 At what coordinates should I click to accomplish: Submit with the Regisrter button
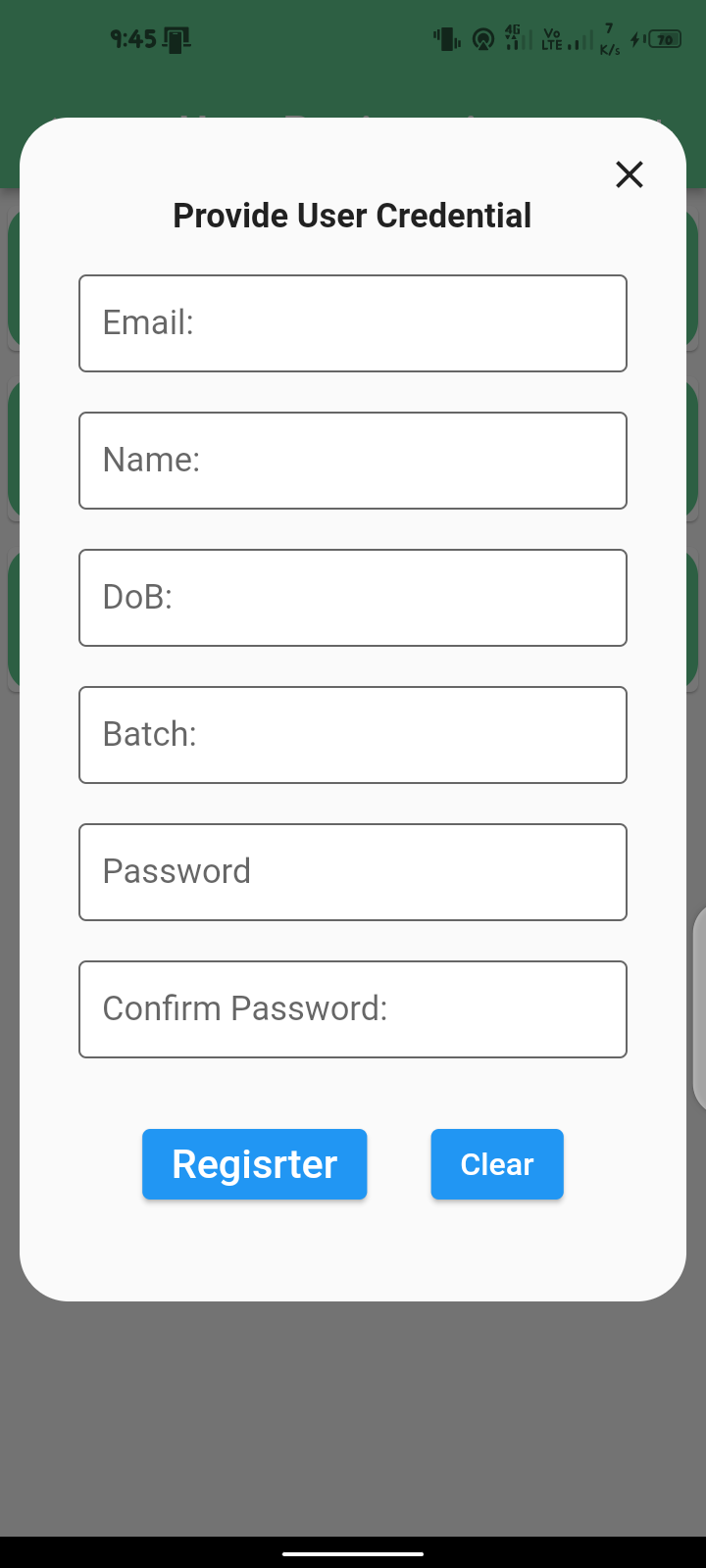255,1164
